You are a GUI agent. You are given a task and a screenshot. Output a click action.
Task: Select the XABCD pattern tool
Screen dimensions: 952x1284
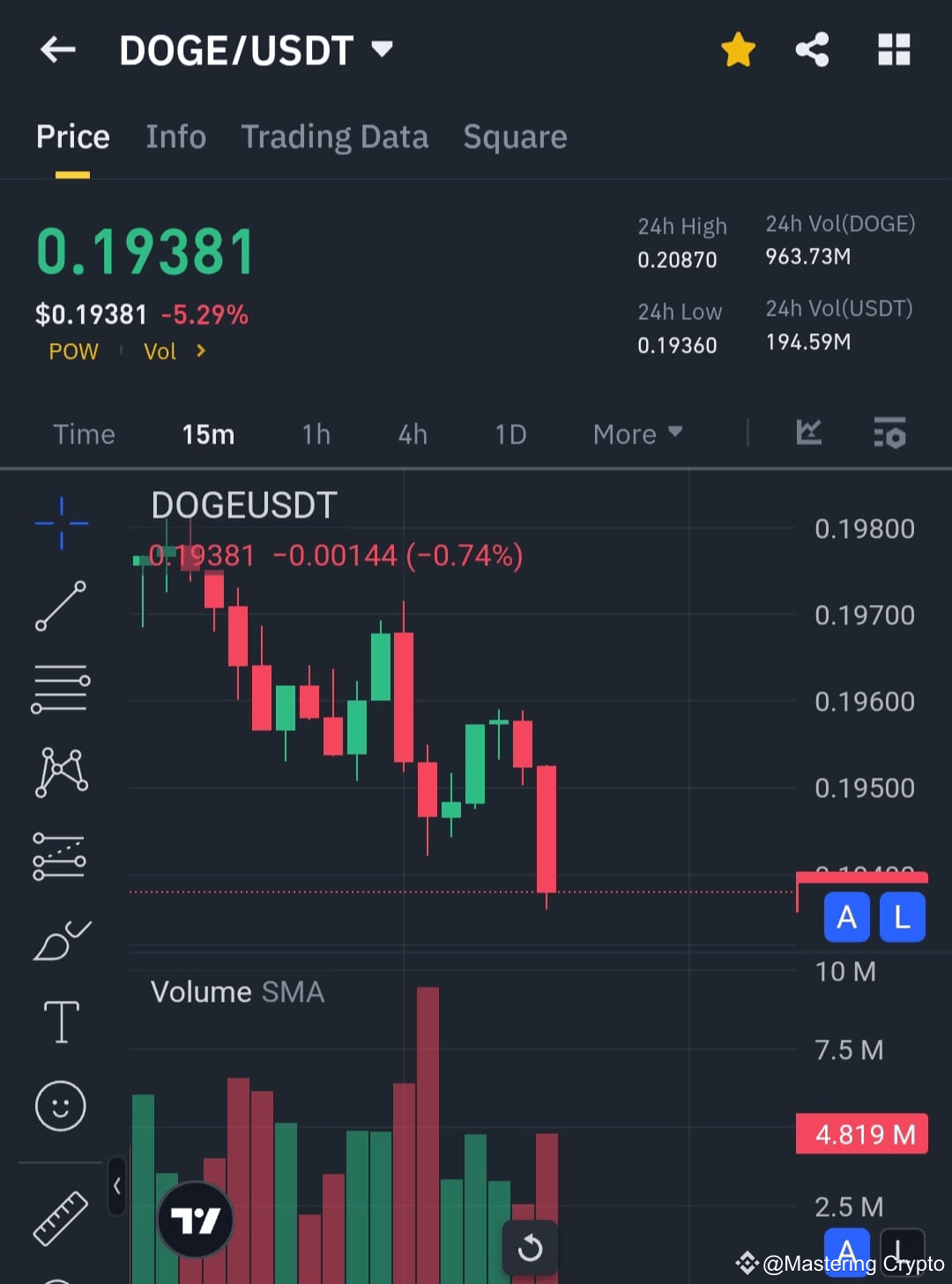60,770
